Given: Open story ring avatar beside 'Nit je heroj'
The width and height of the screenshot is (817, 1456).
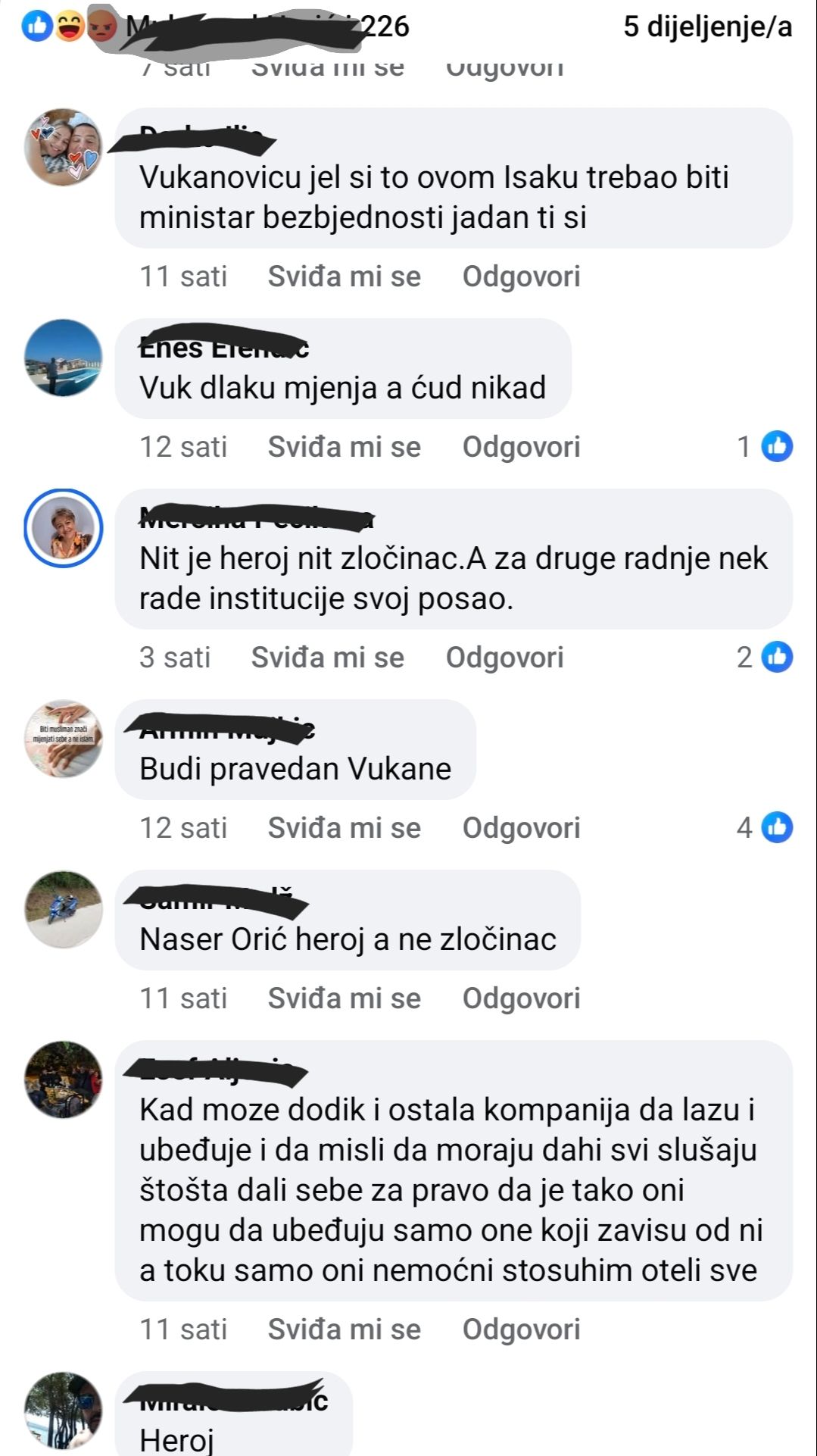Looking at the screenshot, I should [x=63, y=528].
